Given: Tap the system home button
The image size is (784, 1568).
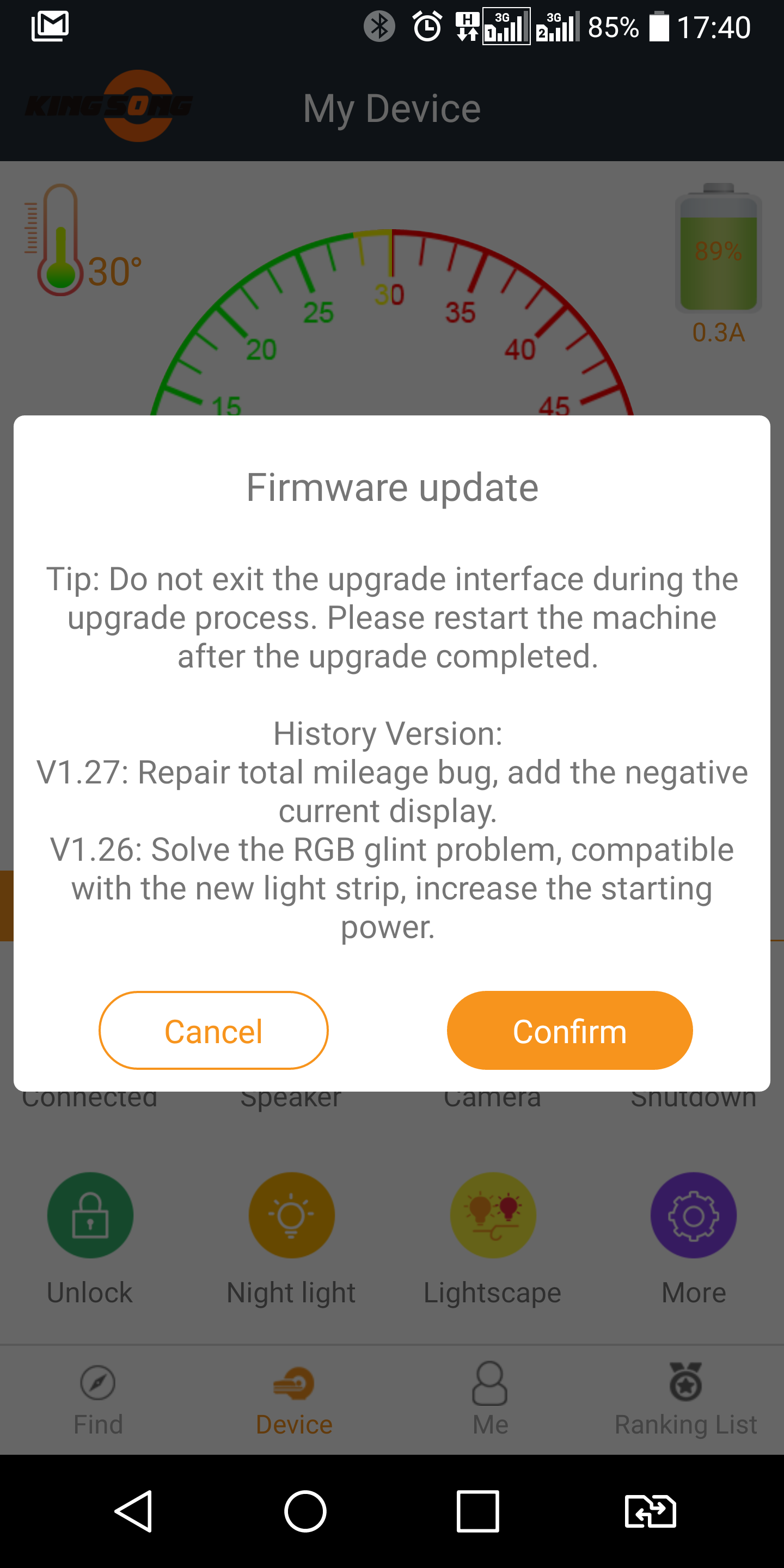Looking at the screenshot, I should (x=305, y=1511).
